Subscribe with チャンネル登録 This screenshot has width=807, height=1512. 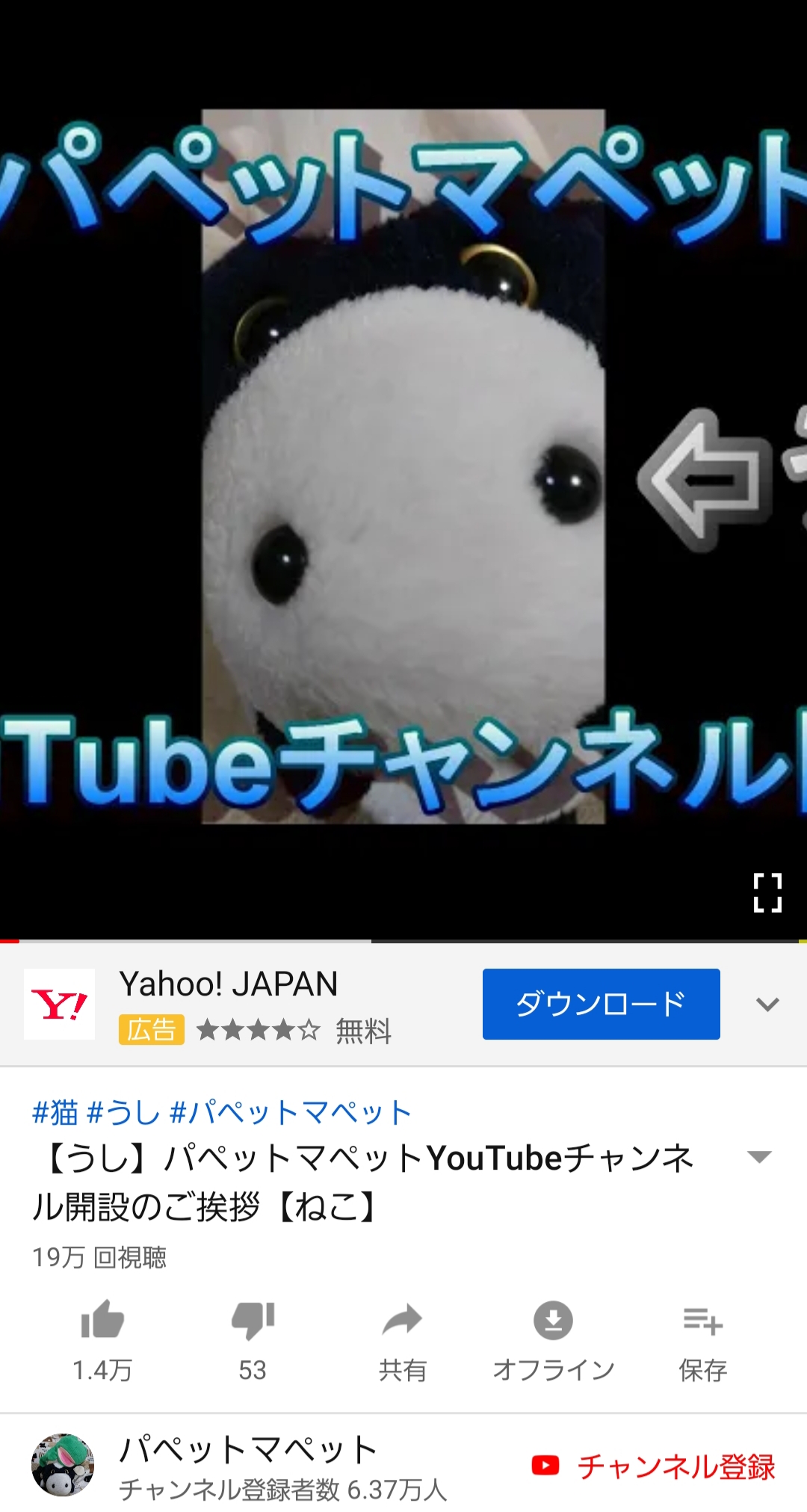(x=653, y=1466)
